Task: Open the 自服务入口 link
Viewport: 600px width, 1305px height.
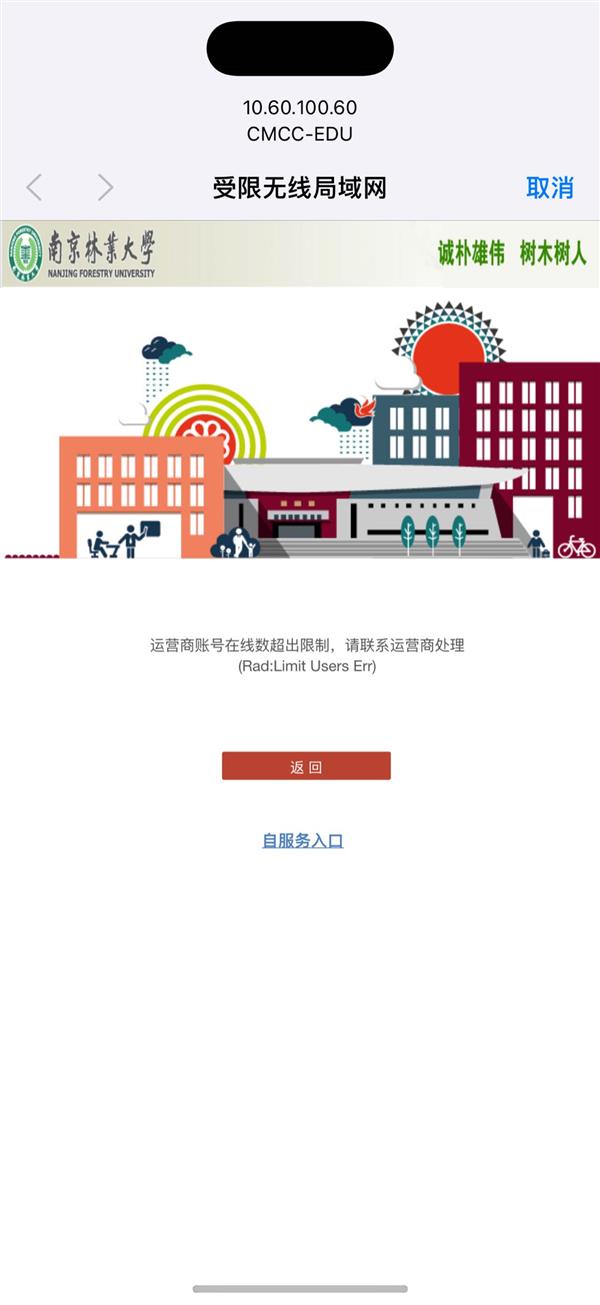Action: pyautogui.click(x=303, y=841)
